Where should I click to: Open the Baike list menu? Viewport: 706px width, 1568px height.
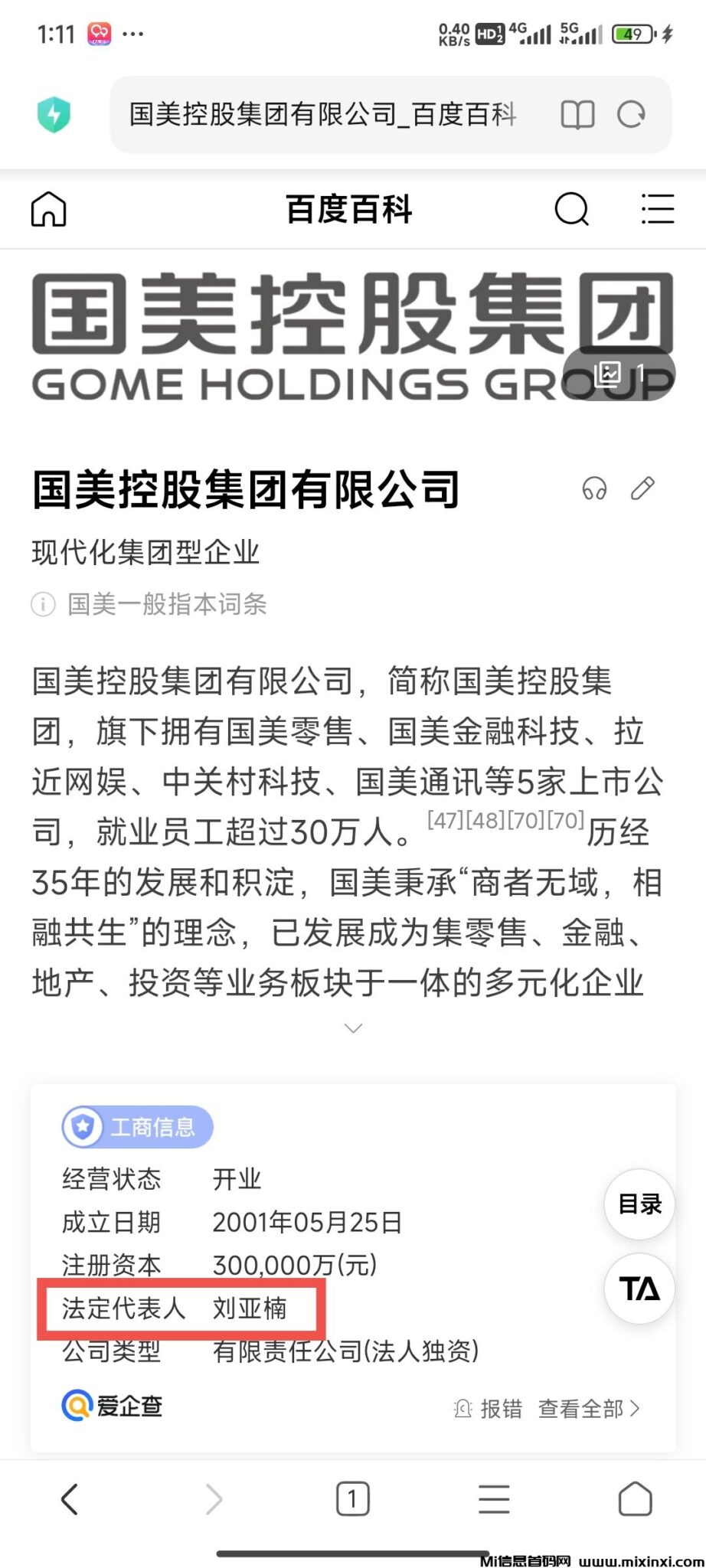657,208
